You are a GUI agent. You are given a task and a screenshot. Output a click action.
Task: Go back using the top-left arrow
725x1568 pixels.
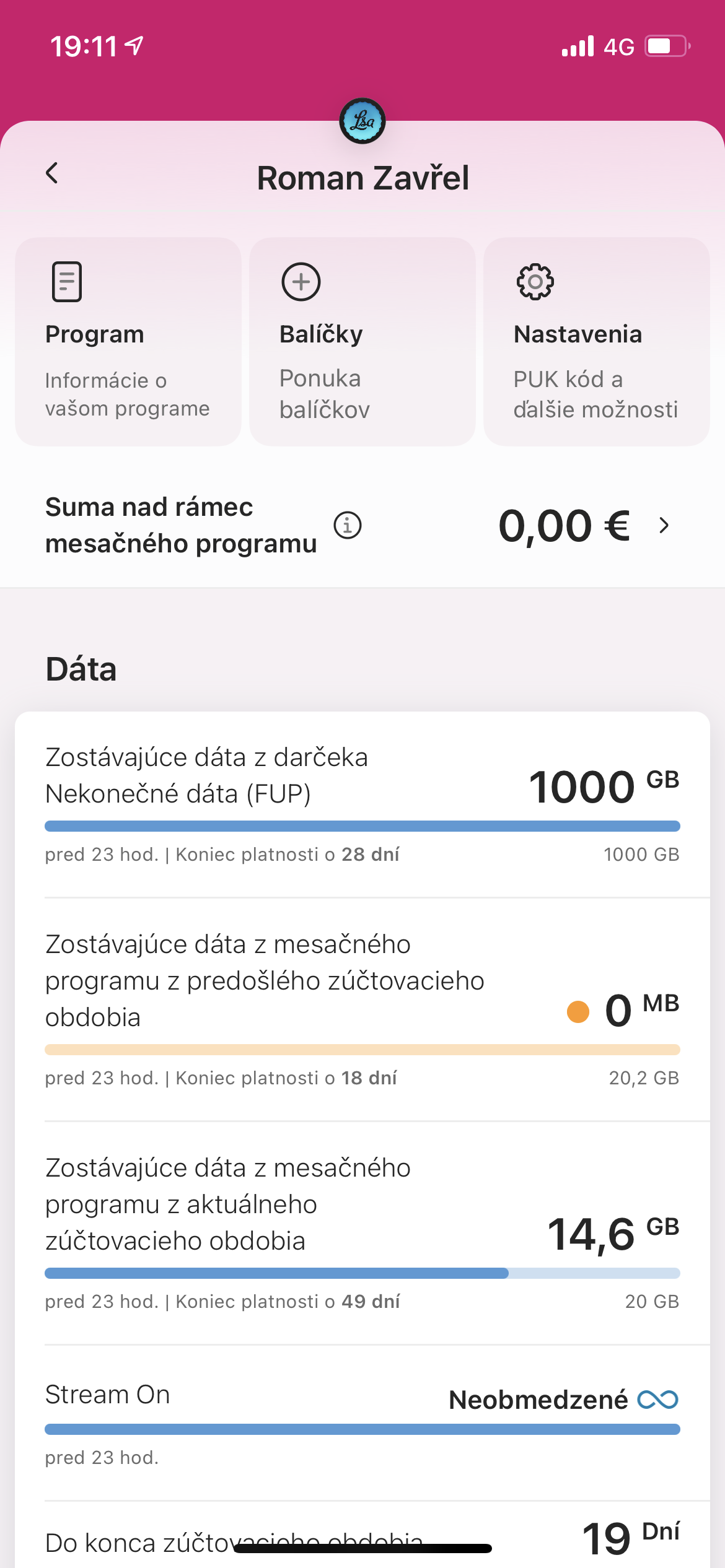(x=52, y=173)
